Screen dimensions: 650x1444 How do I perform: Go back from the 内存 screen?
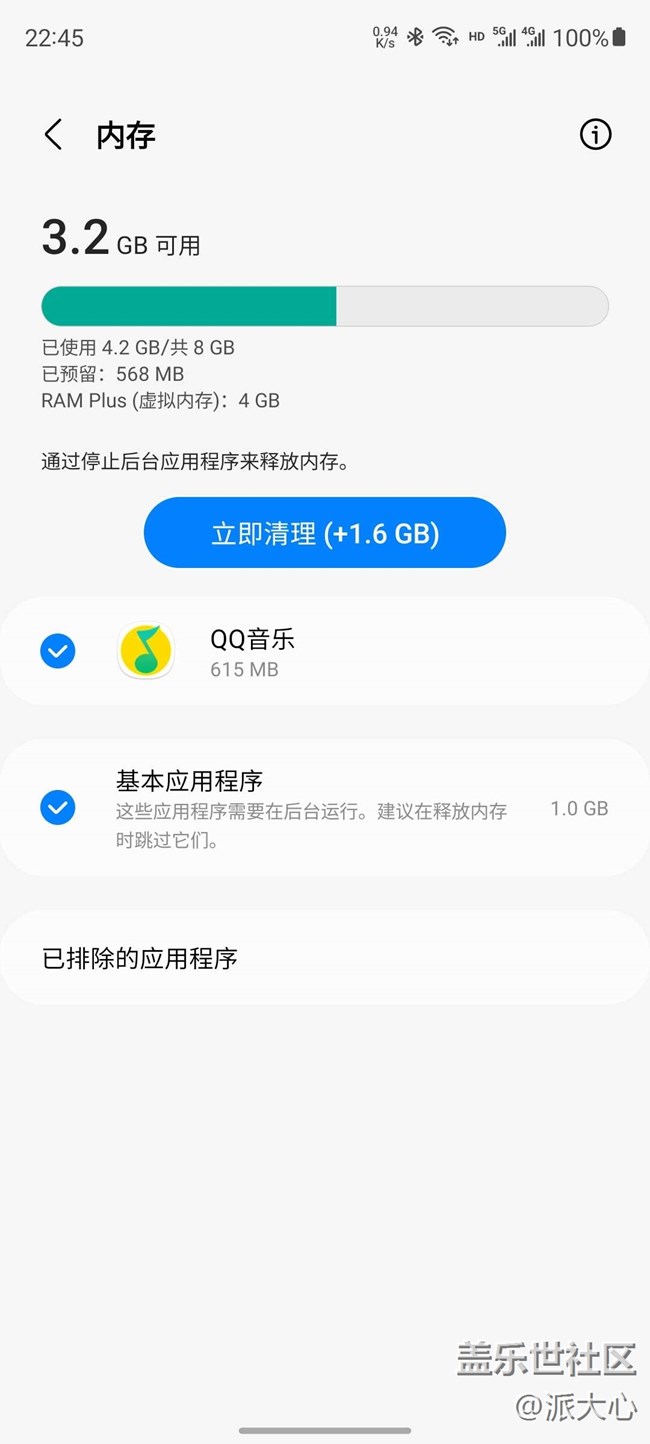click(53, 135)
